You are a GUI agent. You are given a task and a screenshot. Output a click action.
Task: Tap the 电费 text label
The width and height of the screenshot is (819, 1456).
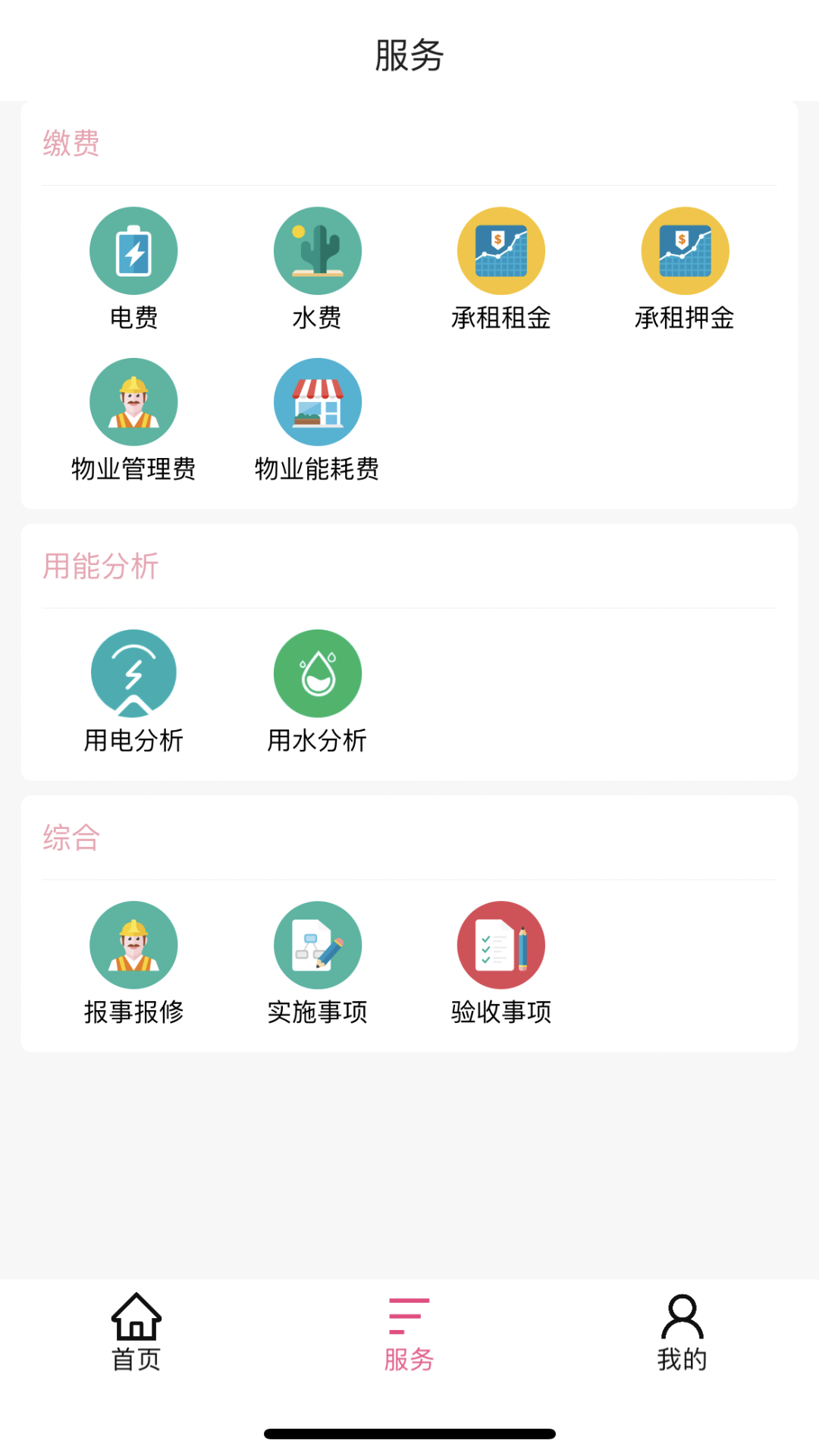click(x=133, y=319)
